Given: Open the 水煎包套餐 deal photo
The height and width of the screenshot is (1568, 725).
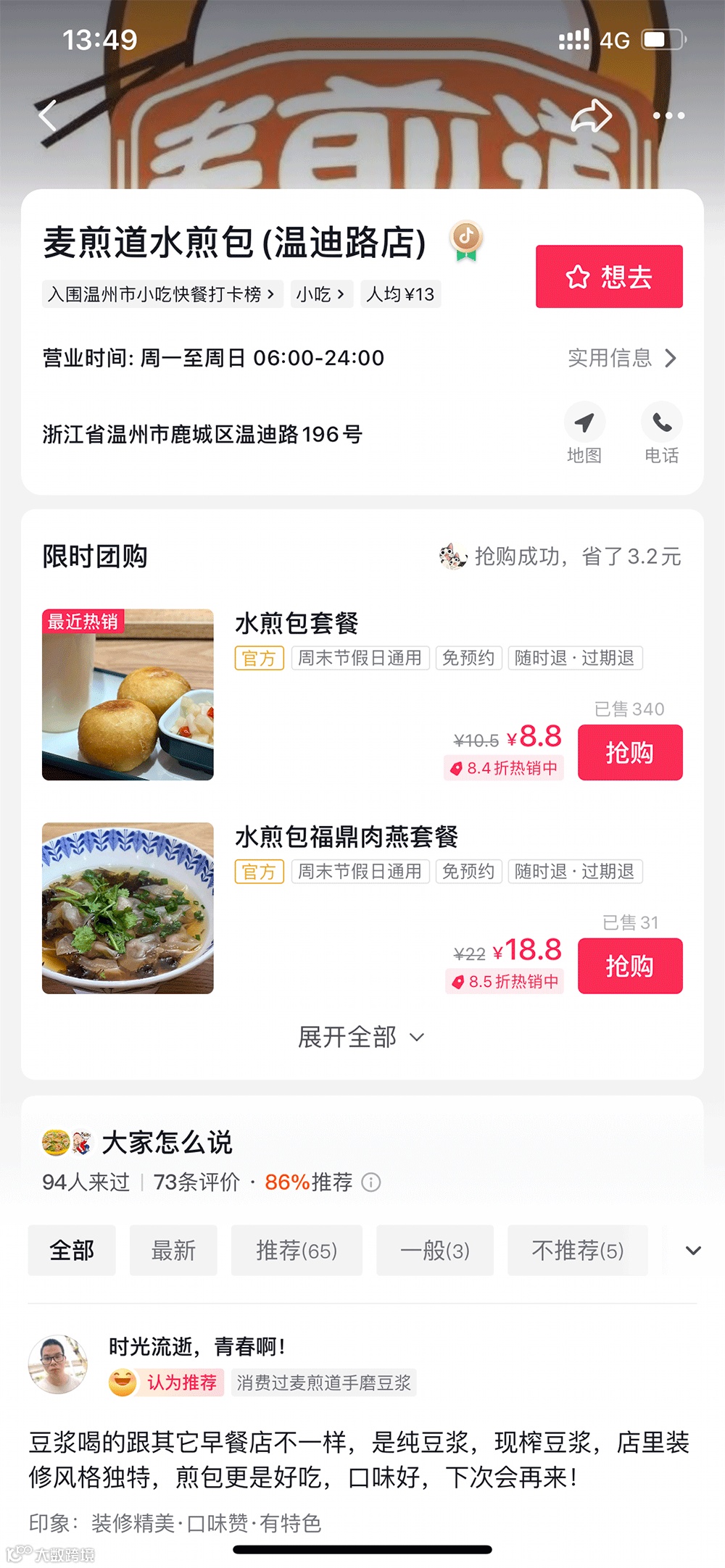Looking at the screenshot, I should coord(128,694).
